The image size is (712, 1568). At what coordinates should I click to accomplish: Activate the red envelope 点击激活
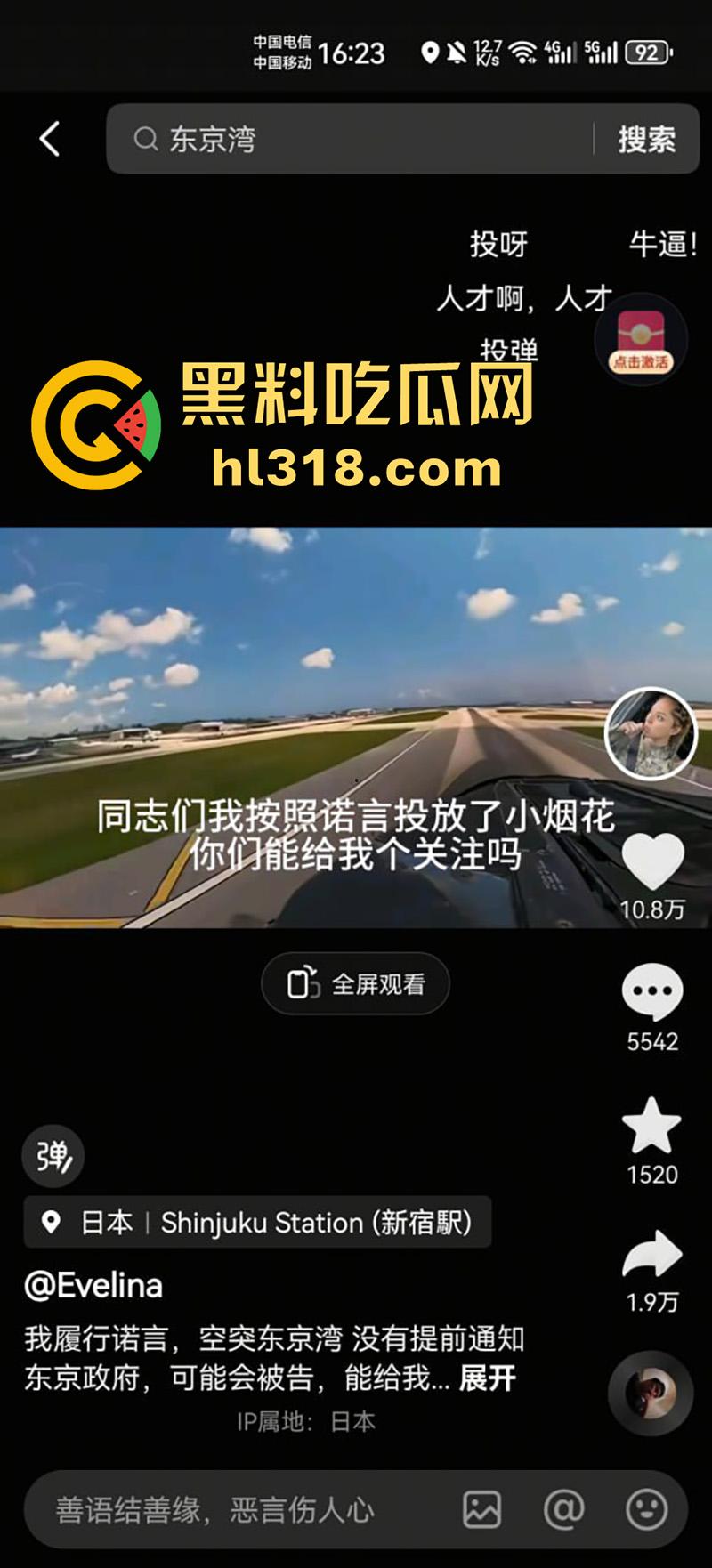point(641,340)
